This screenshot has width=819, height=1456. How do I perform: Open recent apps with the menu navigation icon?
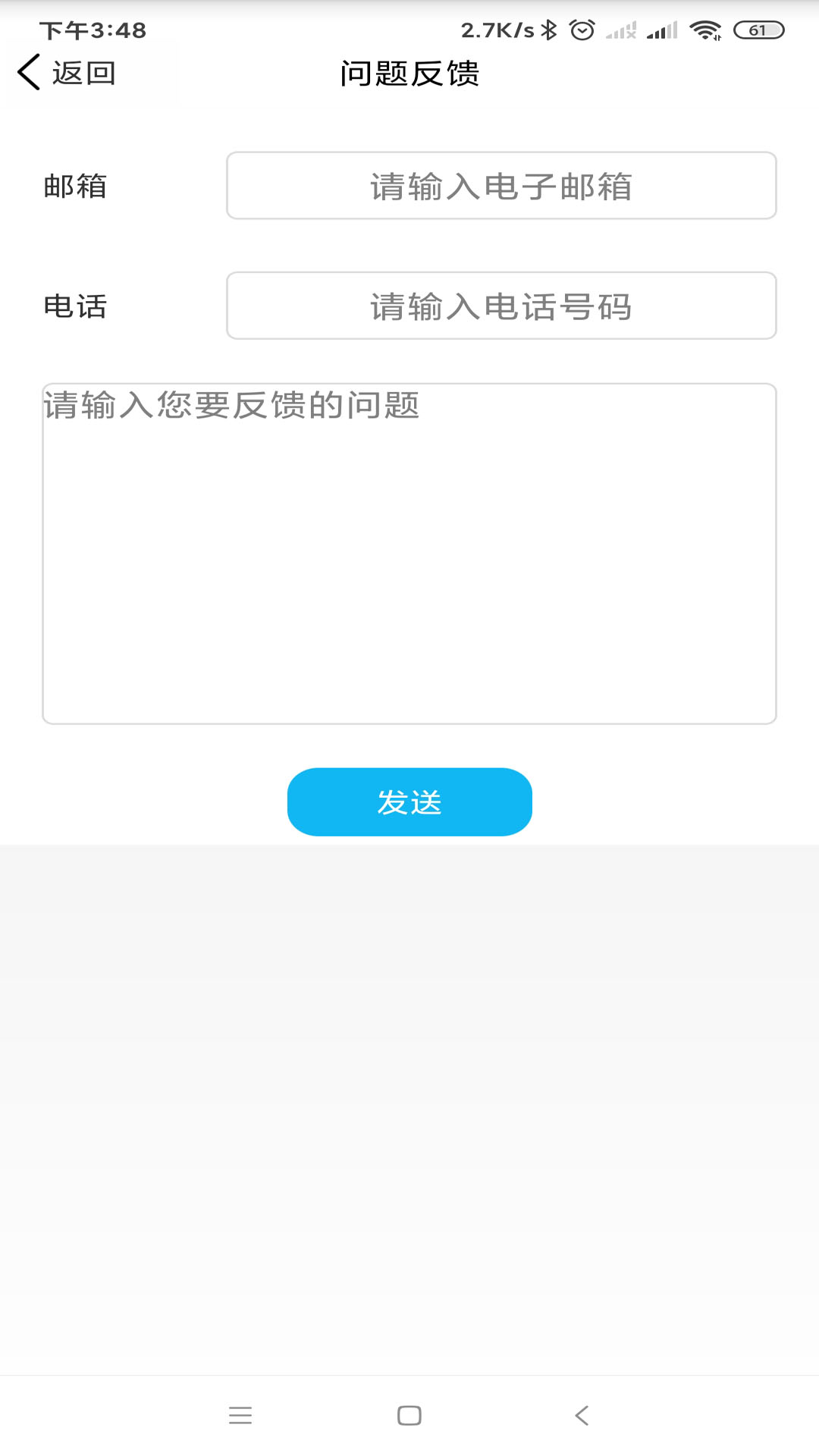(x=239, y=1415)
